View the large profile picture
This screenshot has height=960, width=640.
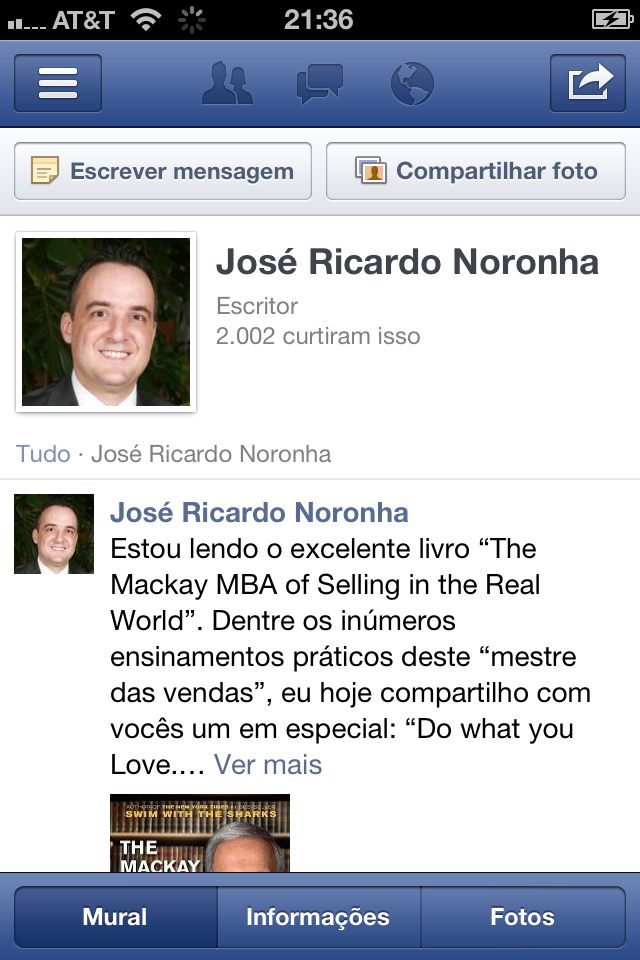coord(106,322)
